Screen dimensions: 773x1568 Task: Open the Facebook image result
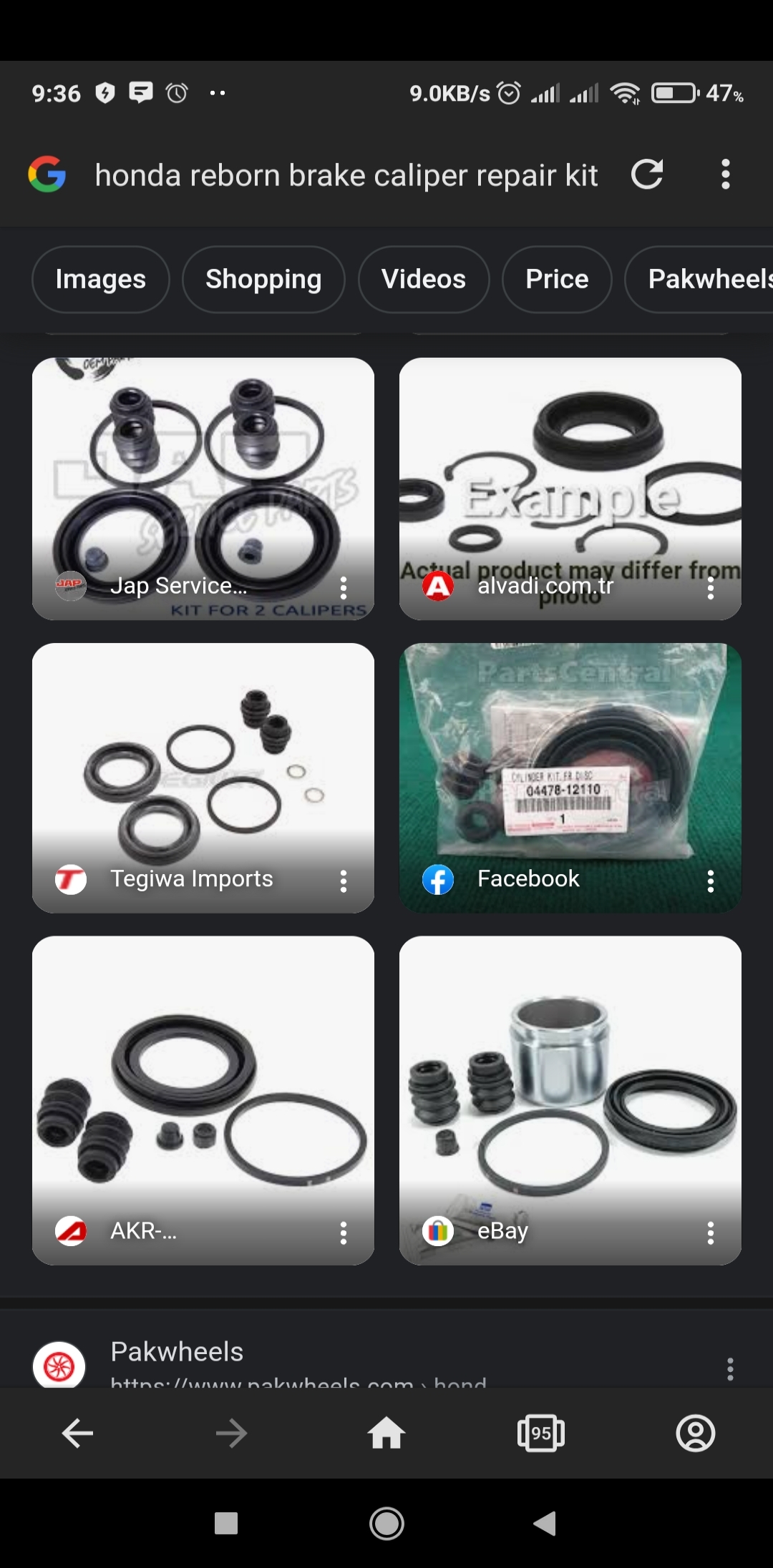pyautogui.click(x=570, y=778)
